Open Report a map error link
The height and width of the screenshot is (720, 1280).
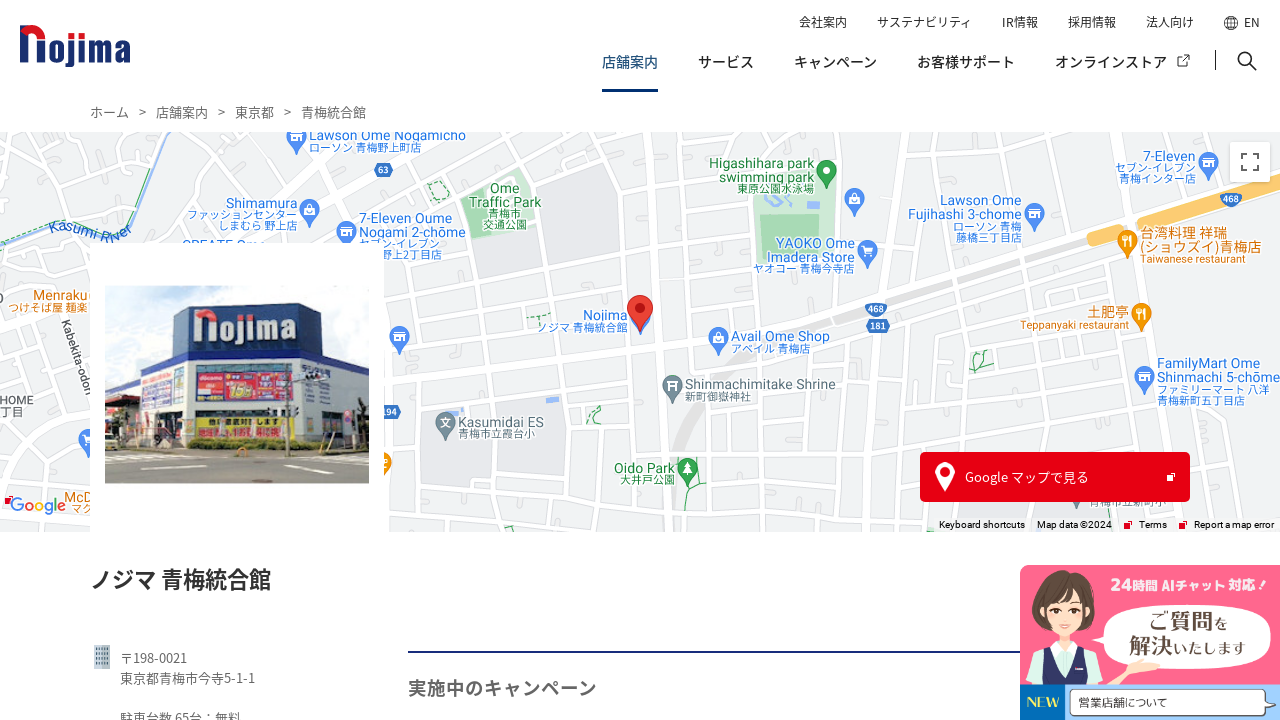pyautogui.click(x=1233, y=524)
